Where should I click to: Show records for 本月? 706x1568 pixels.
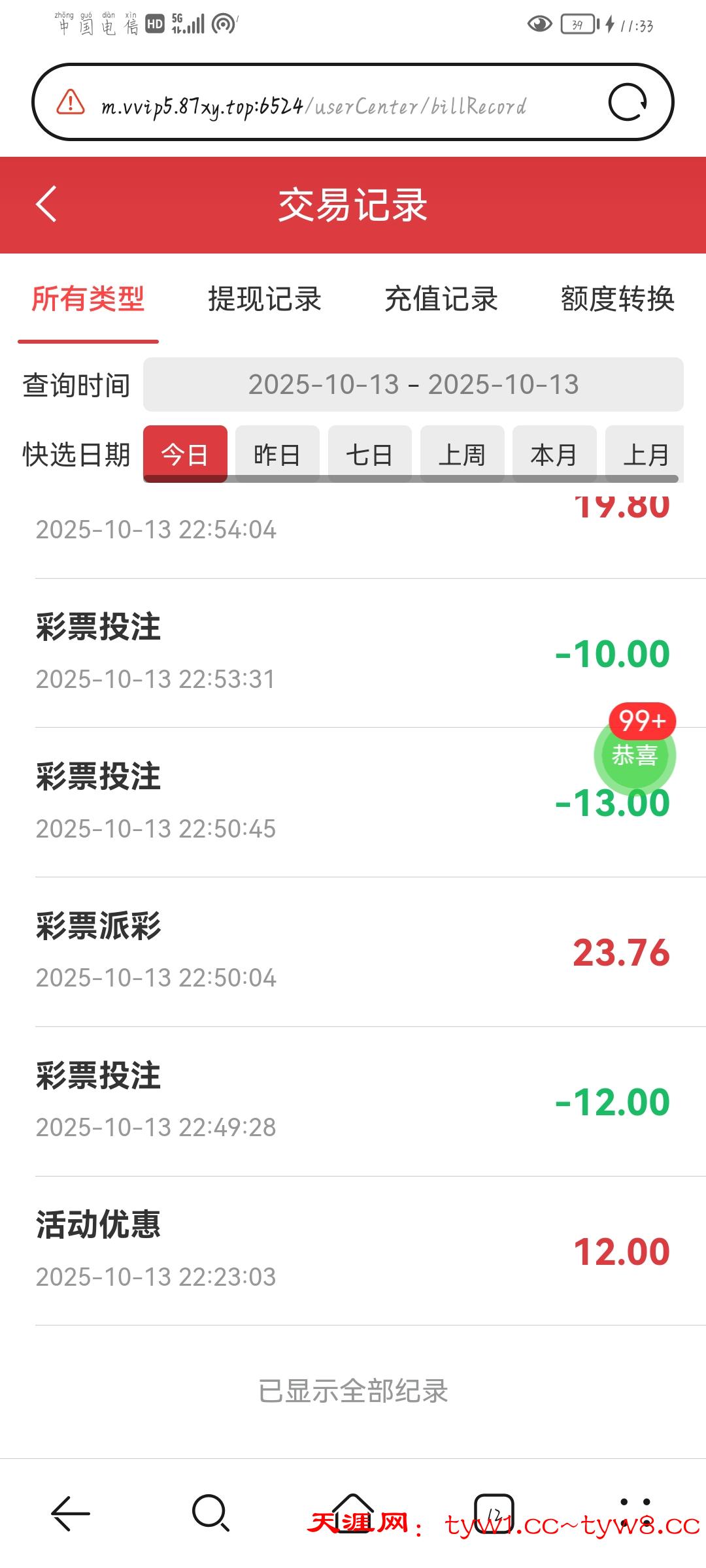point(554,454)
